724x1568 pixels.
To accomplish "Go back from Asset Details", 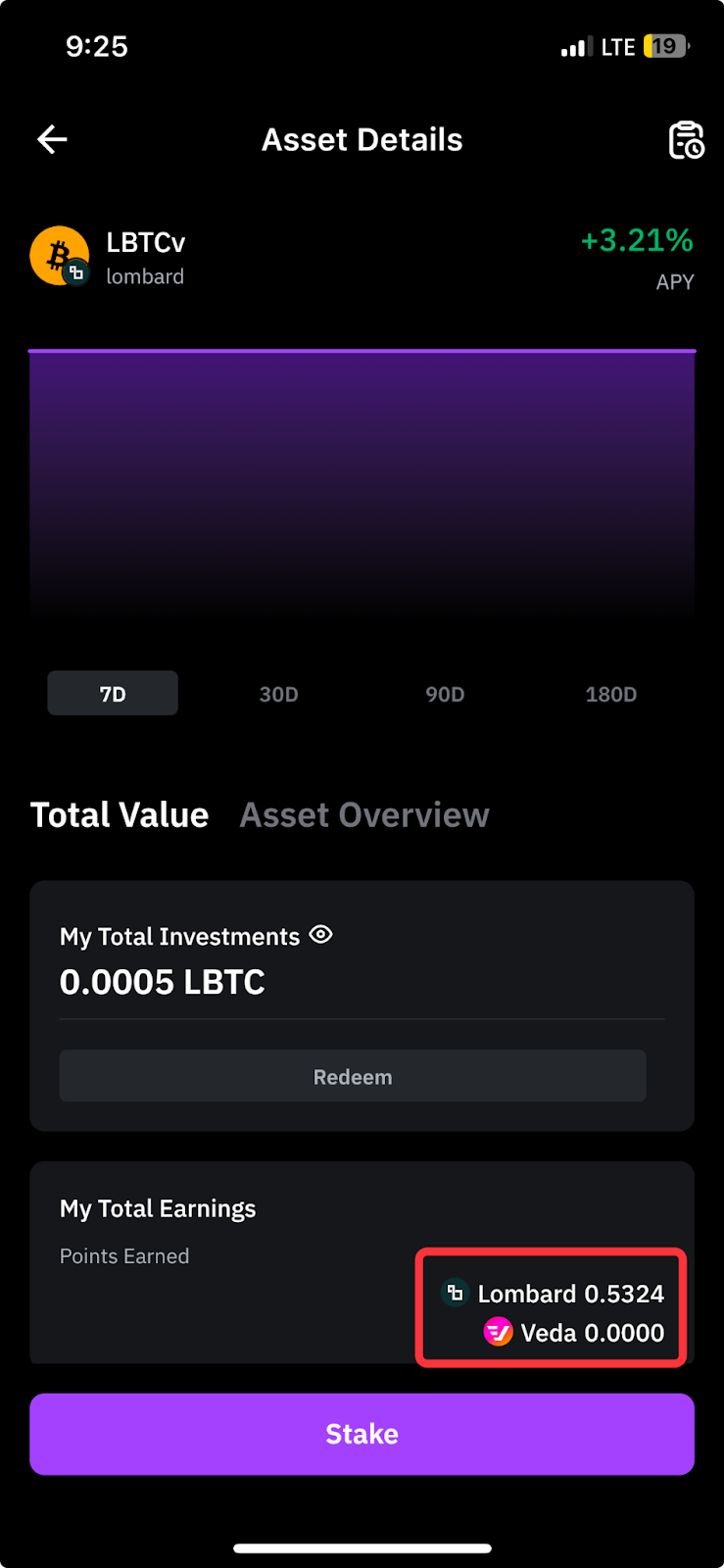I will pos(52,140).
